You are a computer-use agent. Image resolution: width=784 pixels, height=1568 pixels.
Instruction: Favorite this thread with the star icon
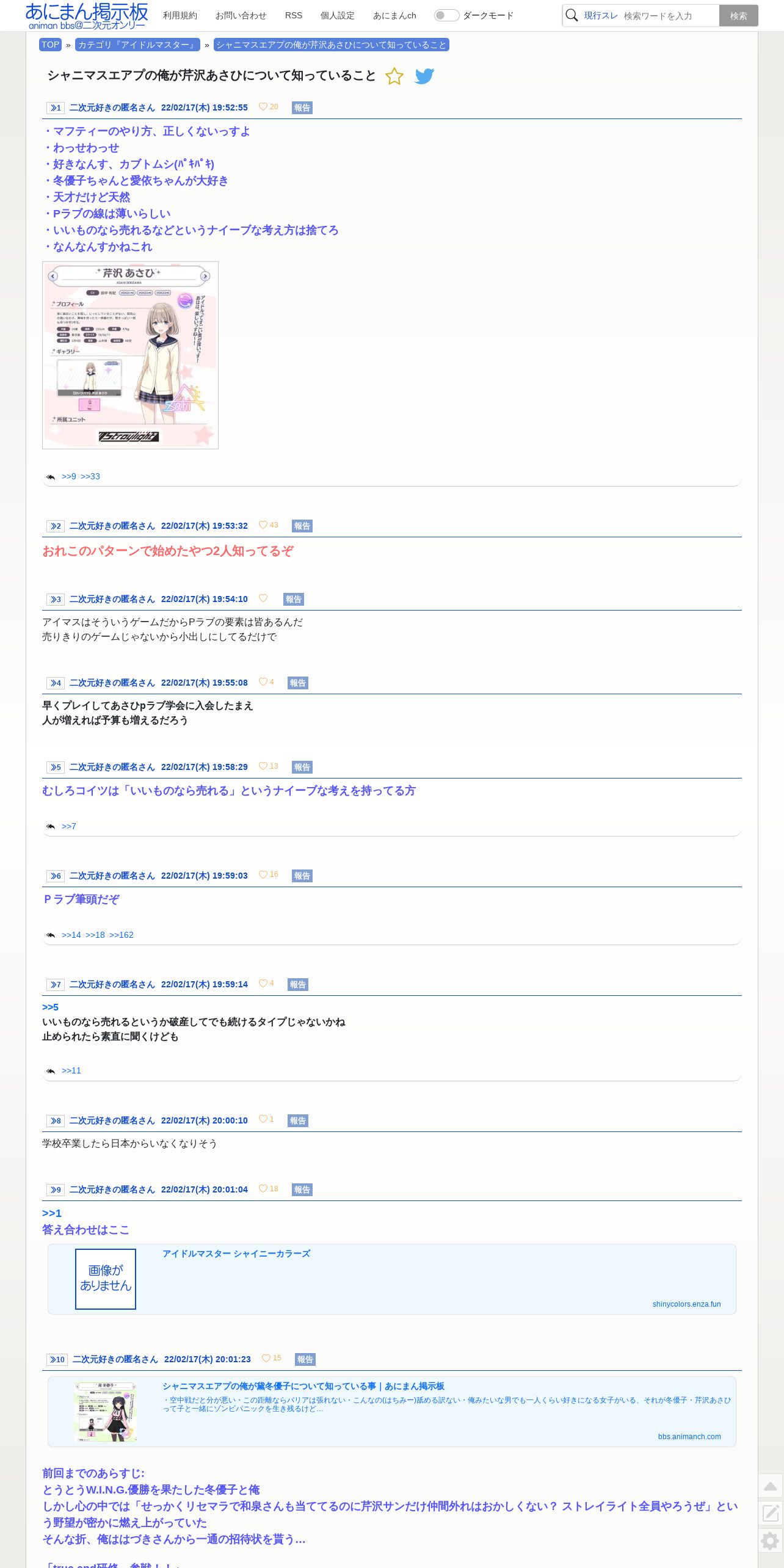[x=394, y=76]
